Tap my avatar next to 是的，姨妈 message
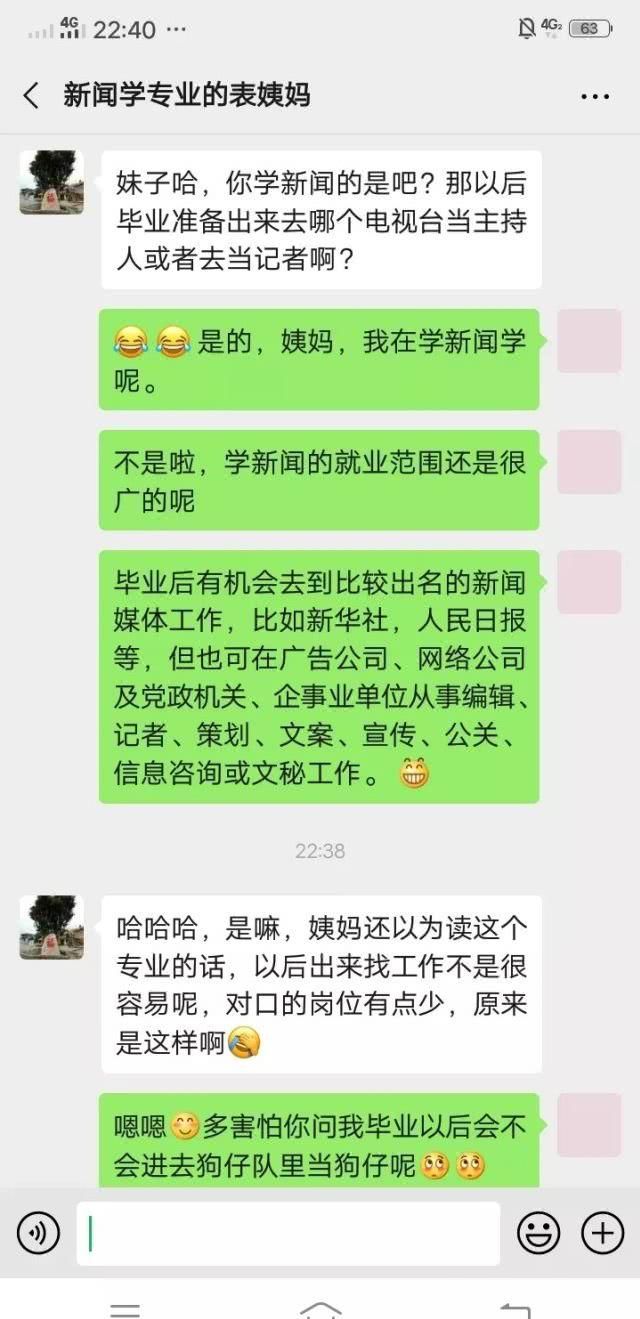 click(589, 341)
